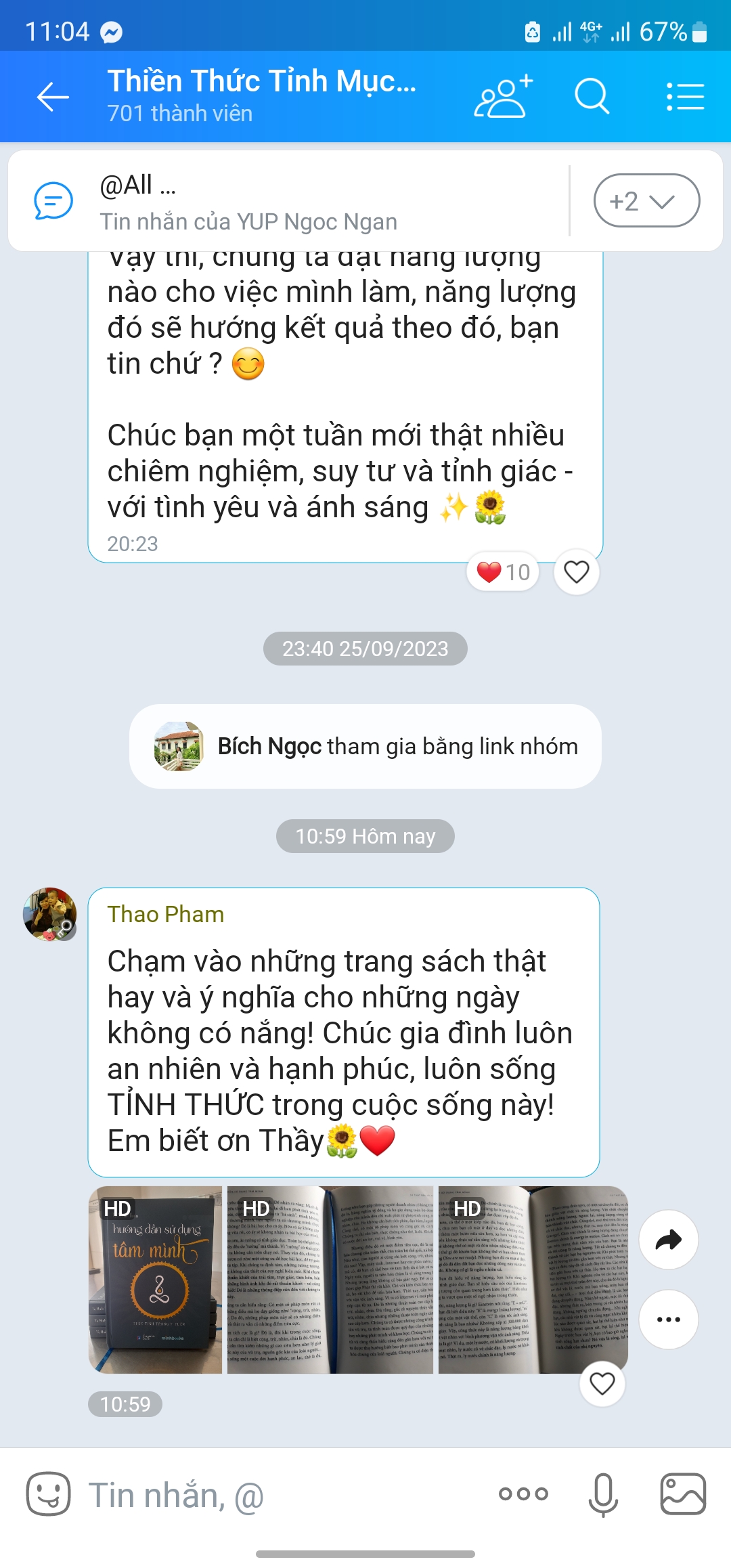Attach an image from the gallery
Image resolution: width=731 pixels, height=1568 pixels.
tap(683, 1494)
